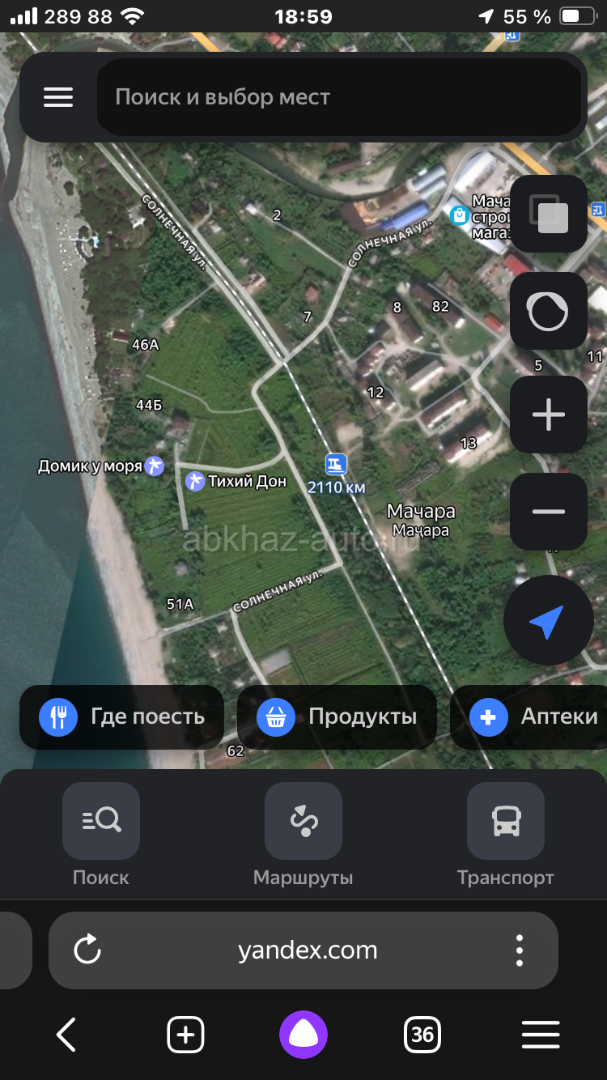607x1080 pixels.
Task: Open a new browser tab
Action: [x=186, y=1035]
